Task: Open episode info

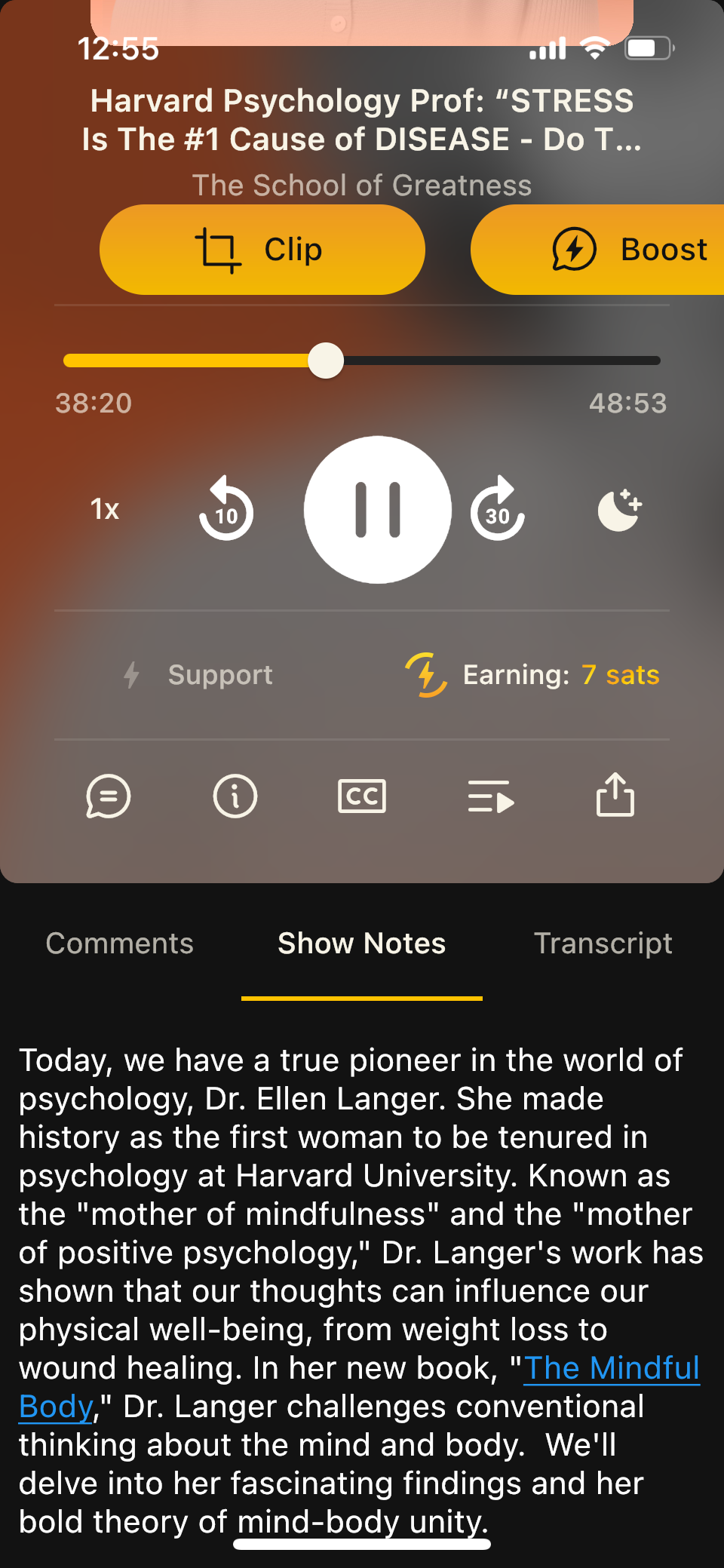Action: tap(235, 796)
